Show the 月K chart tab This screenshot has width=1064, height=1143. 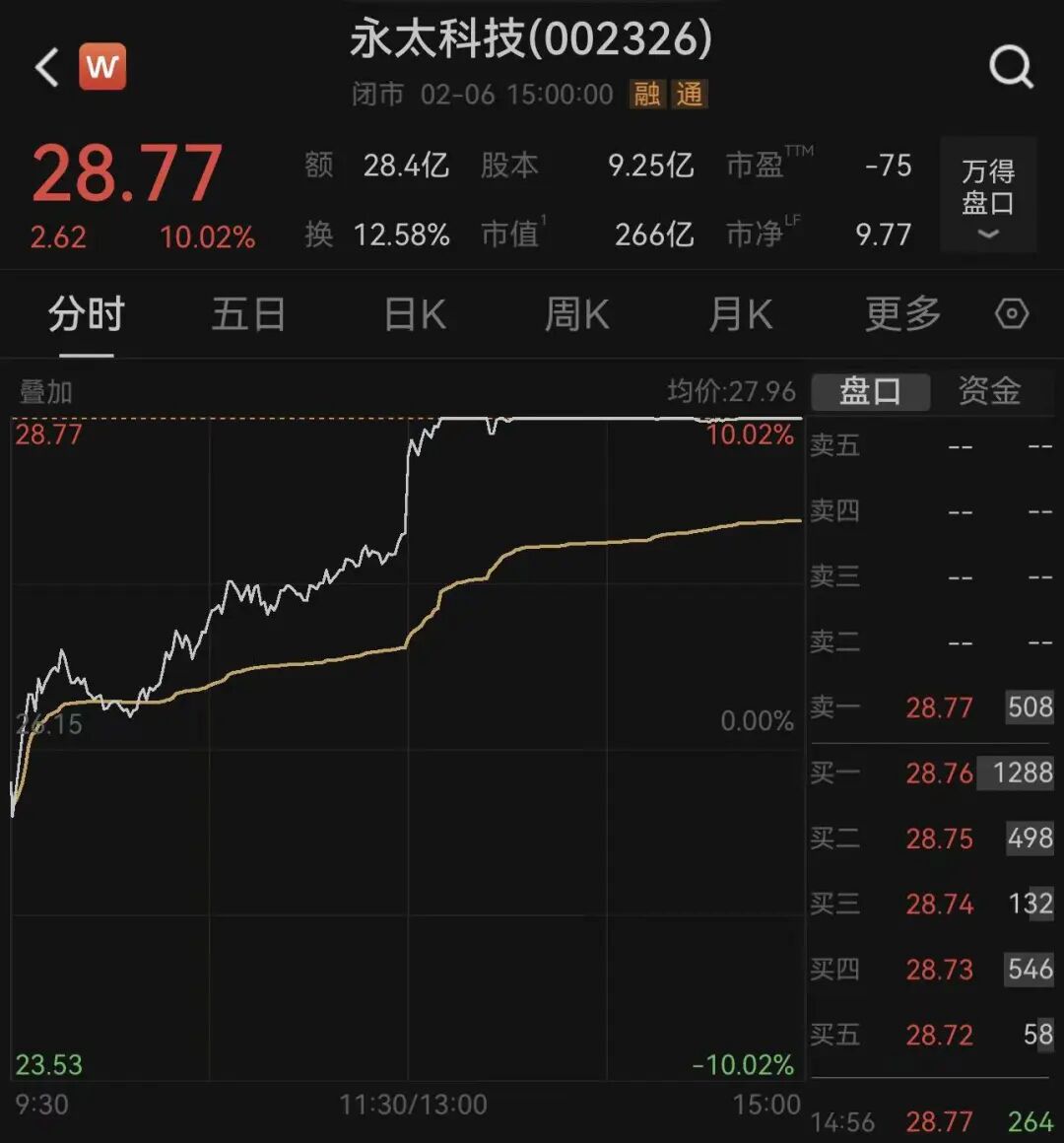[740, 315]
